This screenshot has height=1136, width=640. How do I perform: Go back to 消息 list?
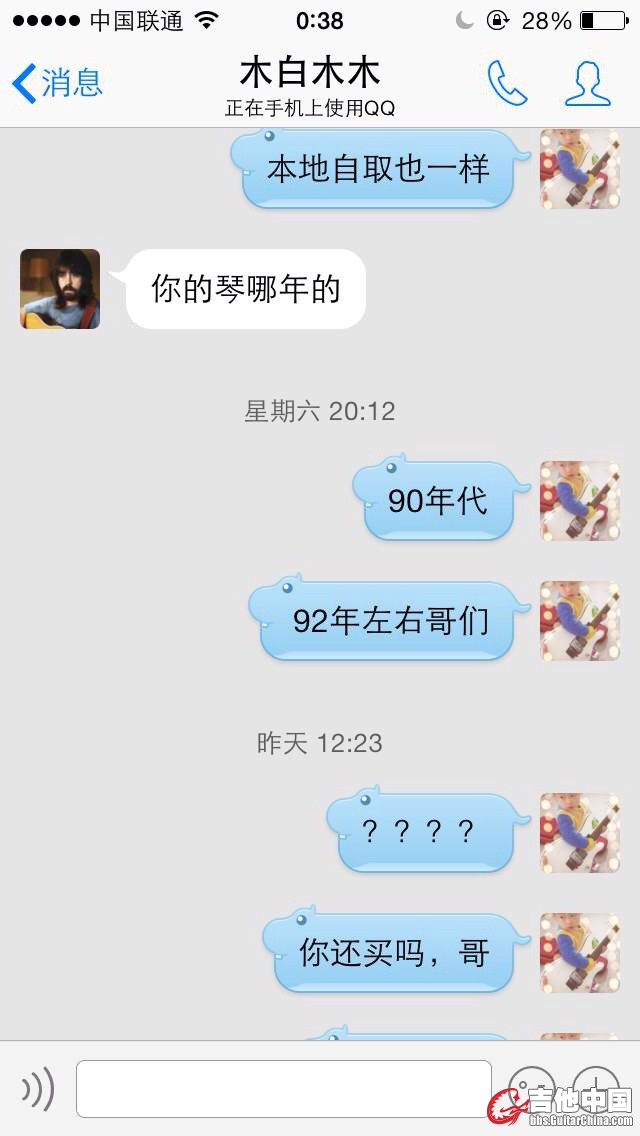click(x=57, y=83)
